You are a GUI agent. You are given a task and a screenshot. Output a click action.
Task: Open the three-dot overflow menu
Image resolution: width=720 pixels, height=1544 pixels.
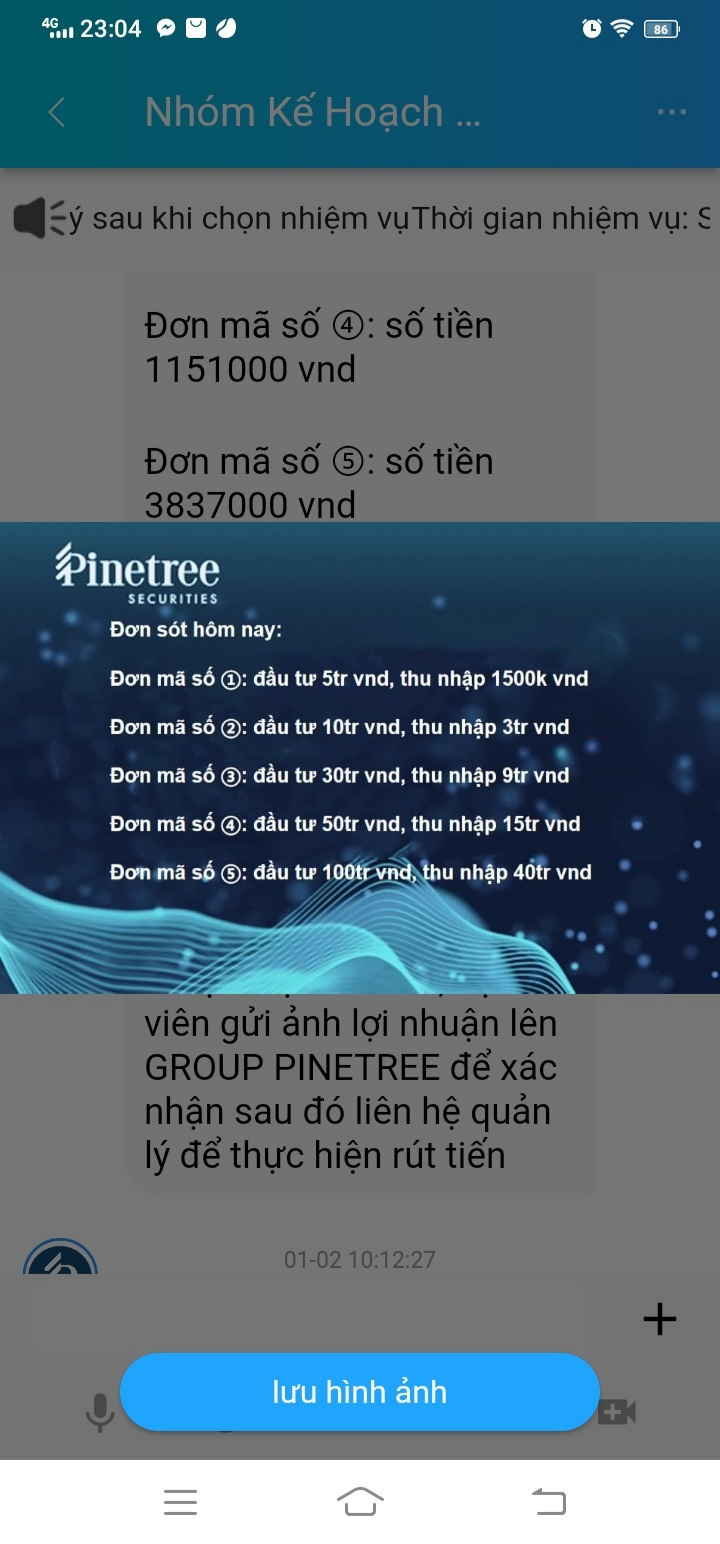[x=672, y=112]
